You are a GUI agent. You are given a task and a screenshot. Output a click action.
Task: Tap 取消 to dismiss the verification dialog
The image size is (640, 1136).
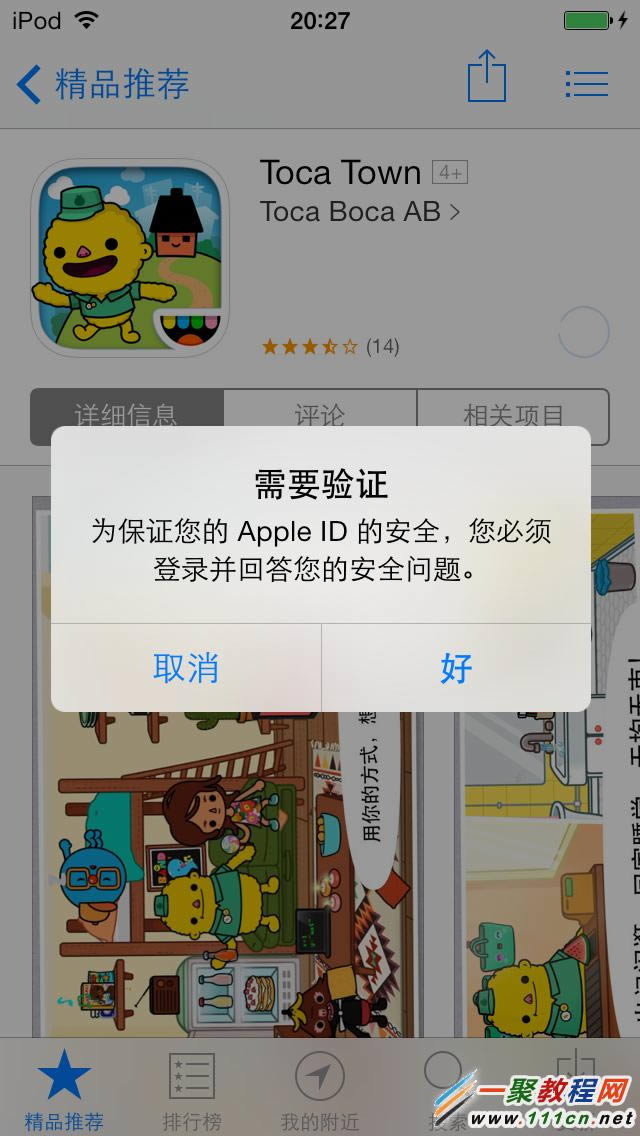pyautogui.click(x=186, y=668)
